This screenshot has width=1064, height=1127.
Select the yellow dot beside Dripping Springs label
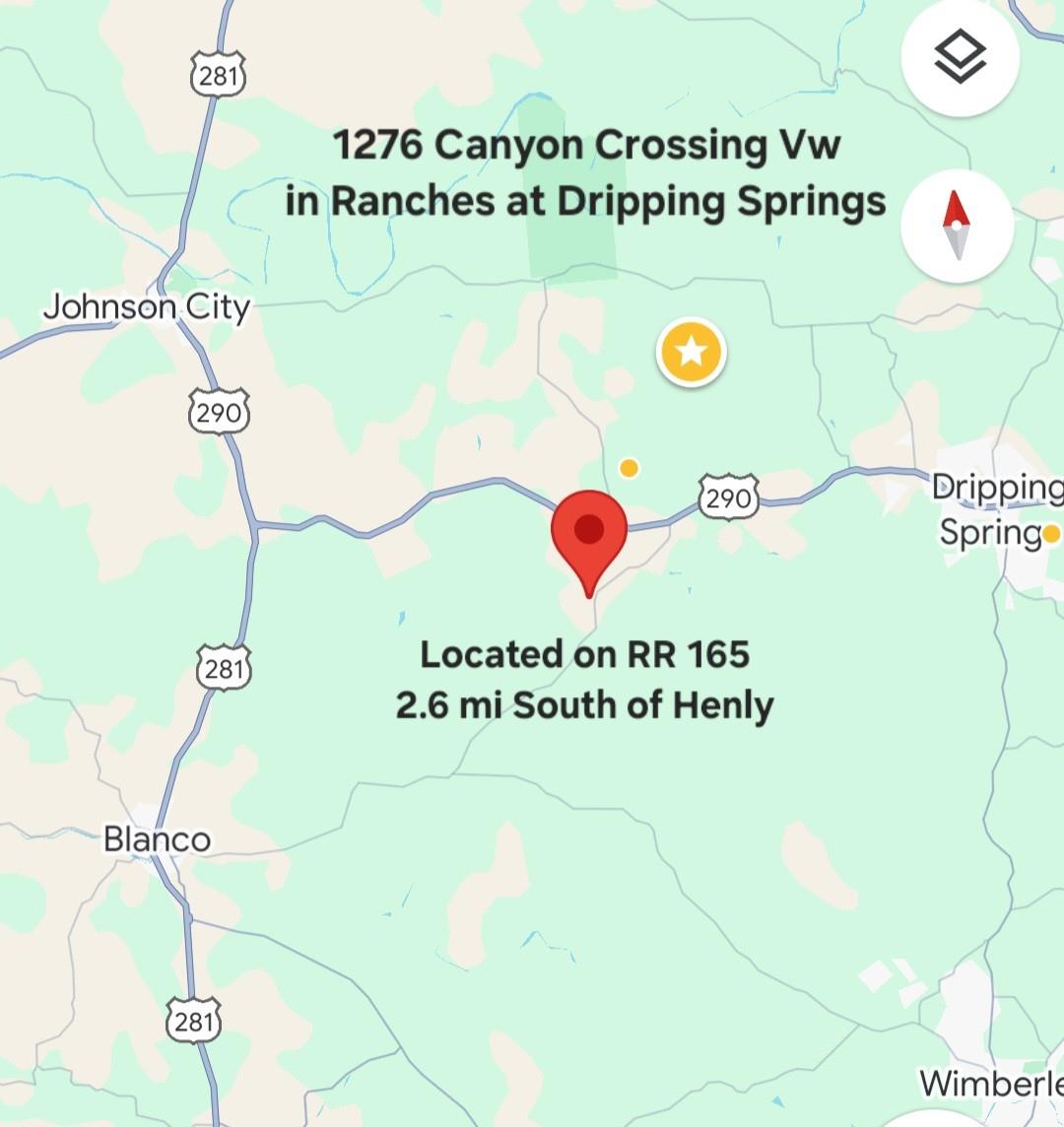1049,533
